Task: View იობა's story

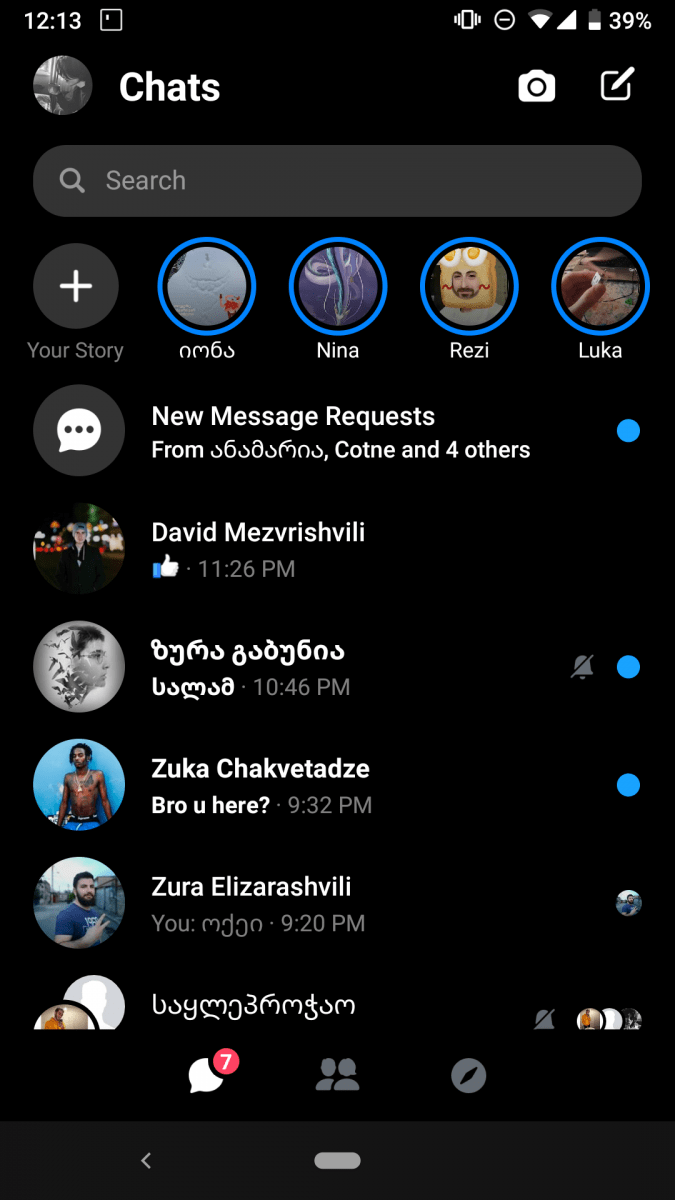Action: 207,288
